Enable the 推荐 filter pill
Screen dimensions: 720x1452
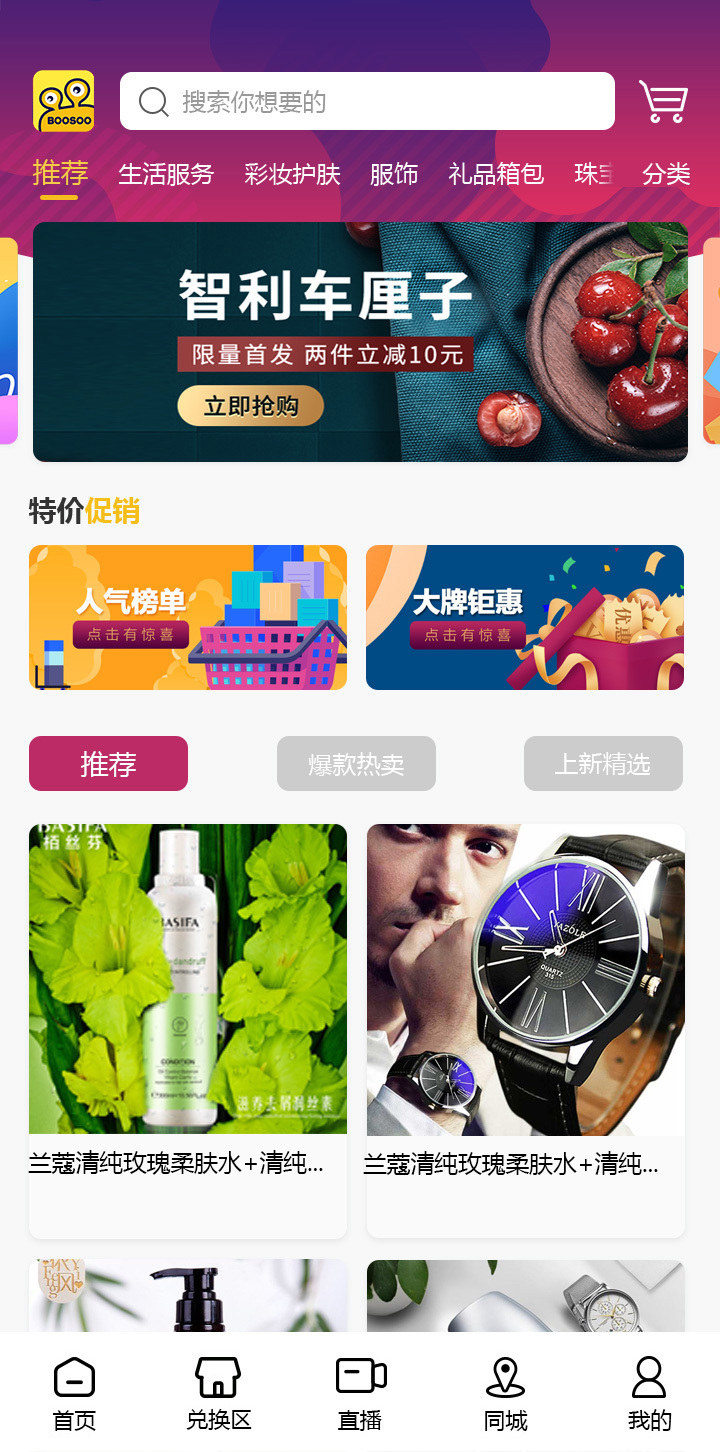point(108,763)
